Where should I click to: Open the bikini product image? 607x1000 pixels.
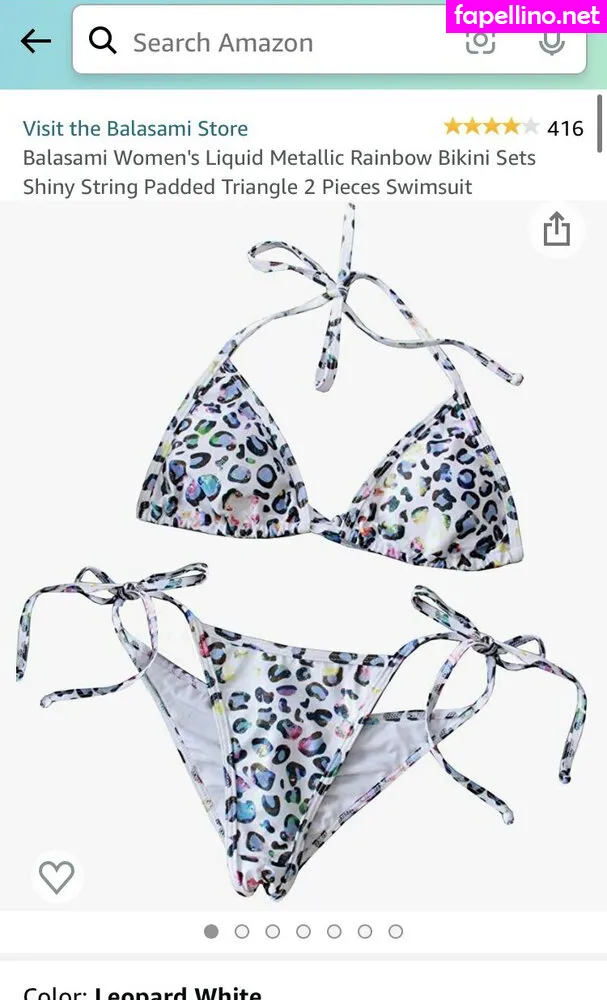coord(303,550)
